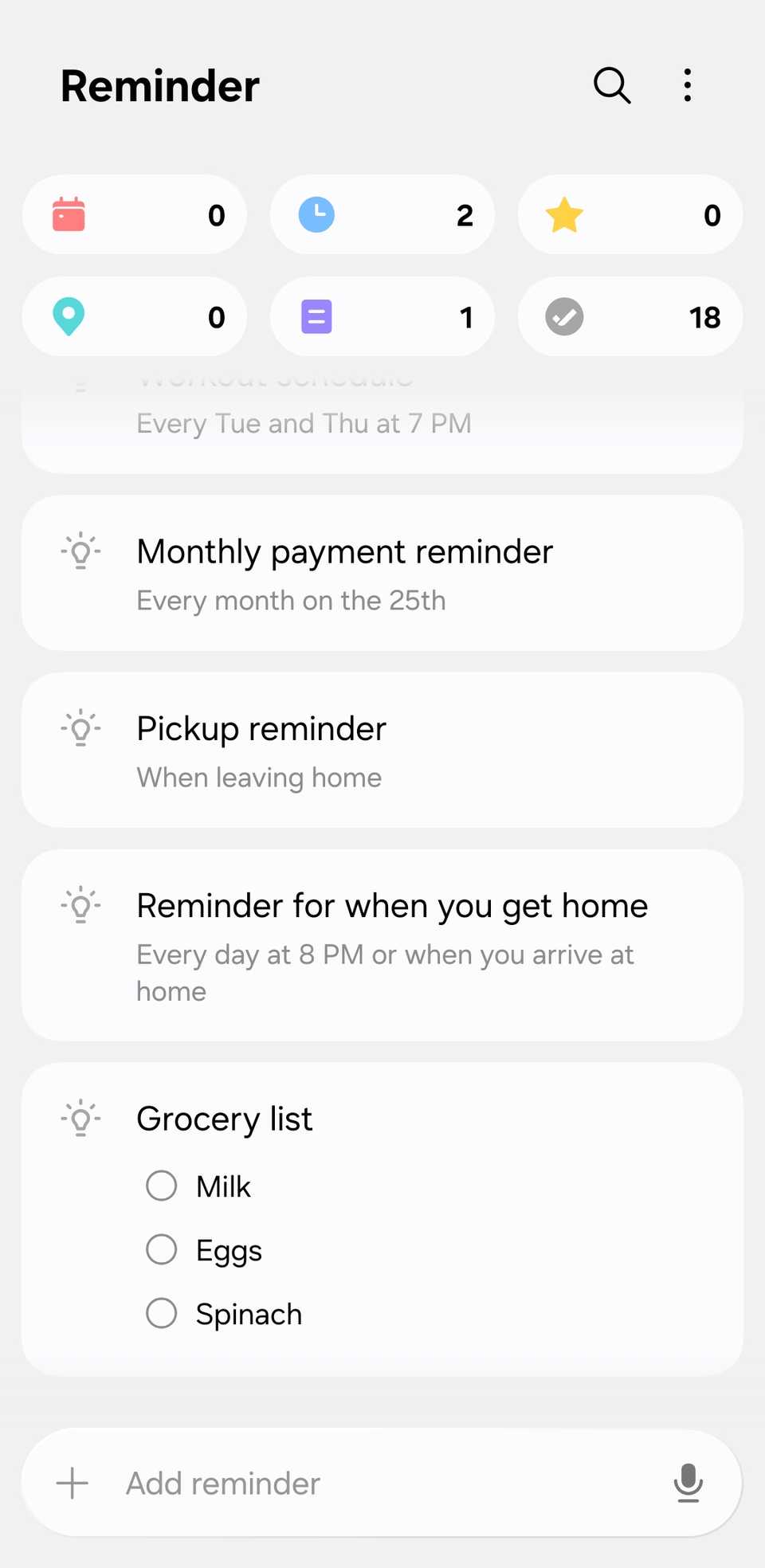Tap the lightbulb icon beside Grocery list

pyautogui.click(x=79, y=1118)
